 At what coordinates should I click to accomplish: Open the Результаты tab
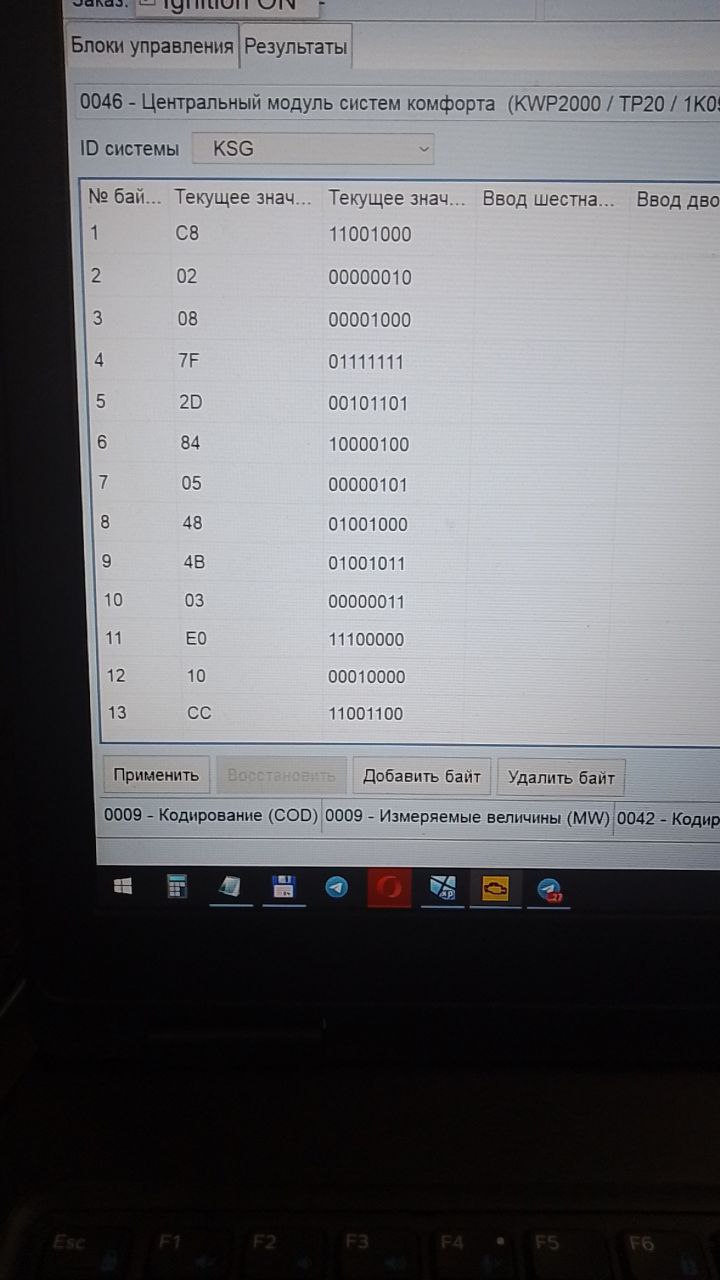296,46
